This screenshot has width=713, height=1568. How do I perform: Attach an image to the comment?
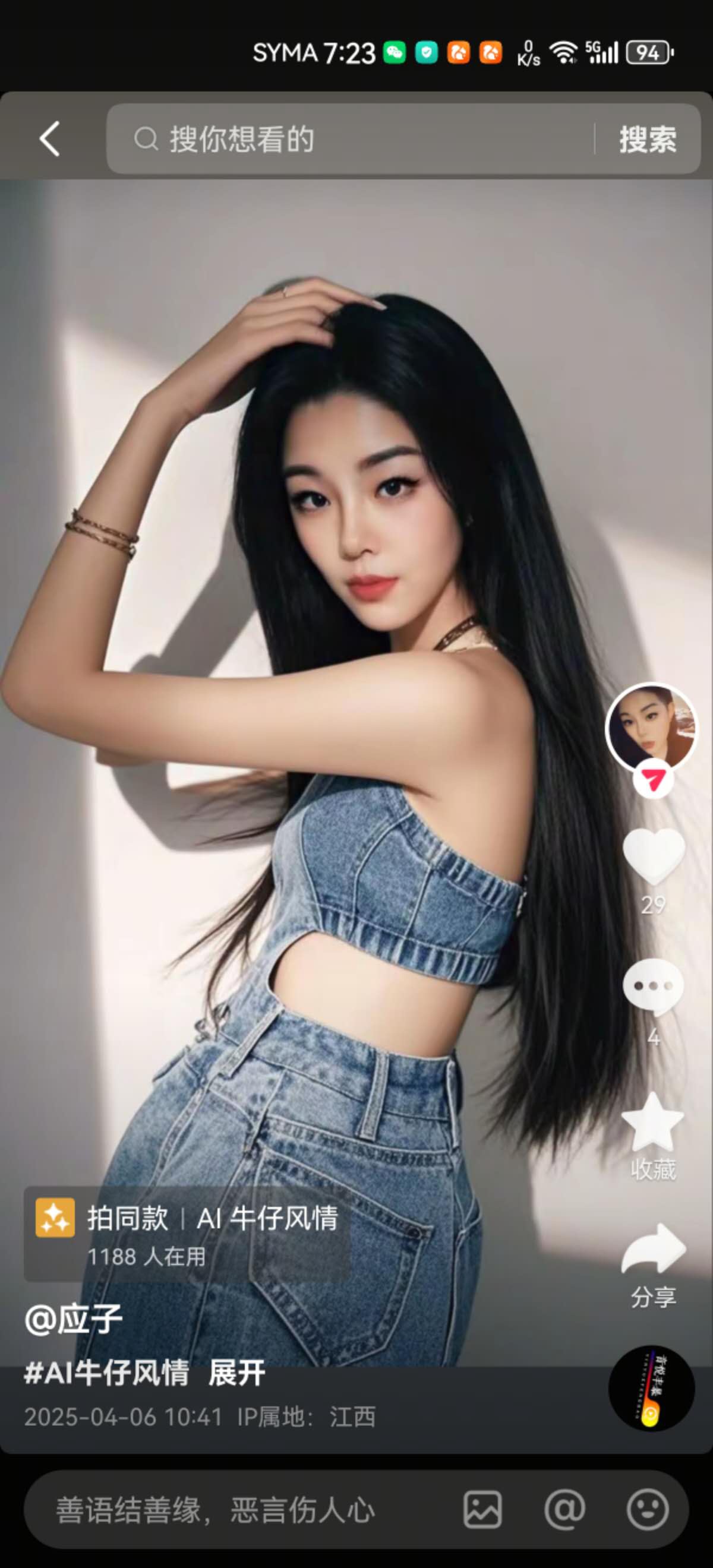pyautogui.click(x=482, y=1510)
